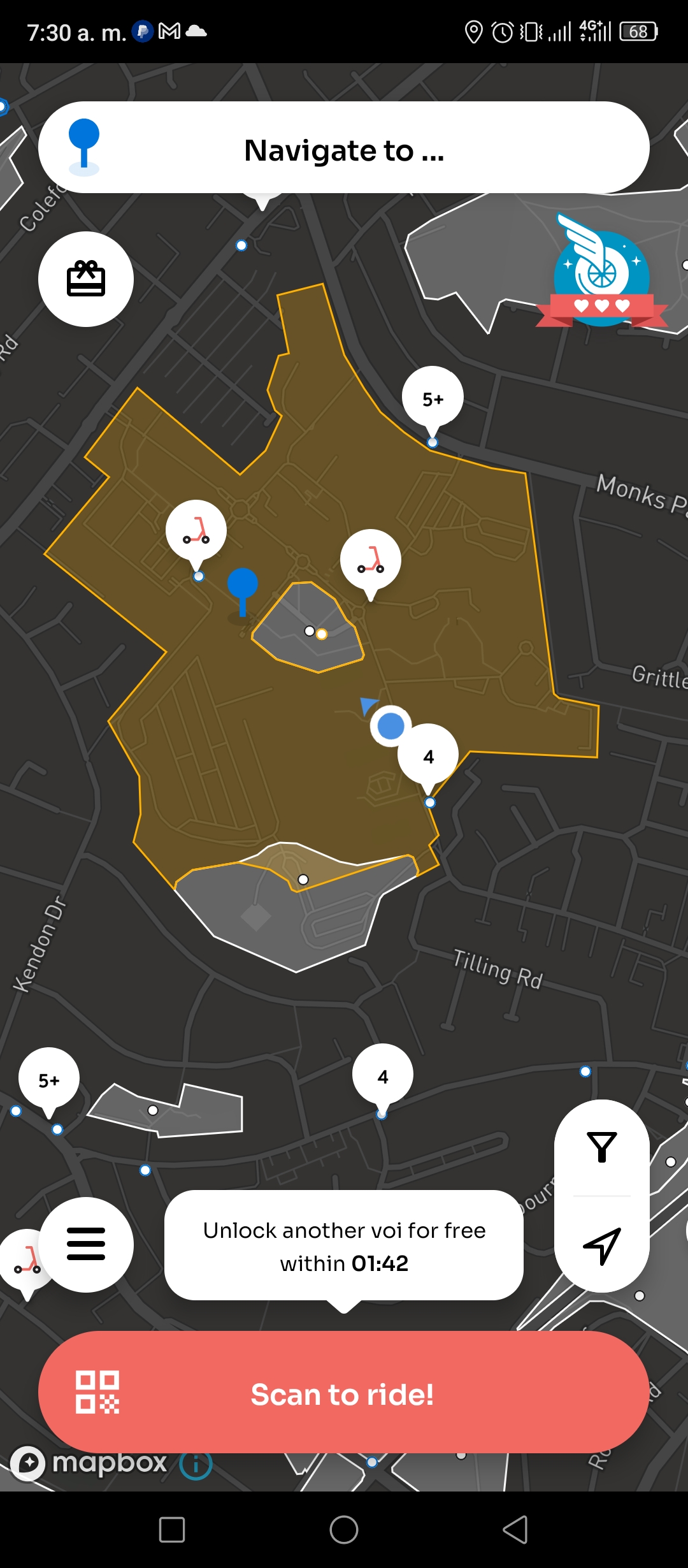Recenter map on my location
The width and height of the screenshot is (688, 1568).
pos(601,1245)
